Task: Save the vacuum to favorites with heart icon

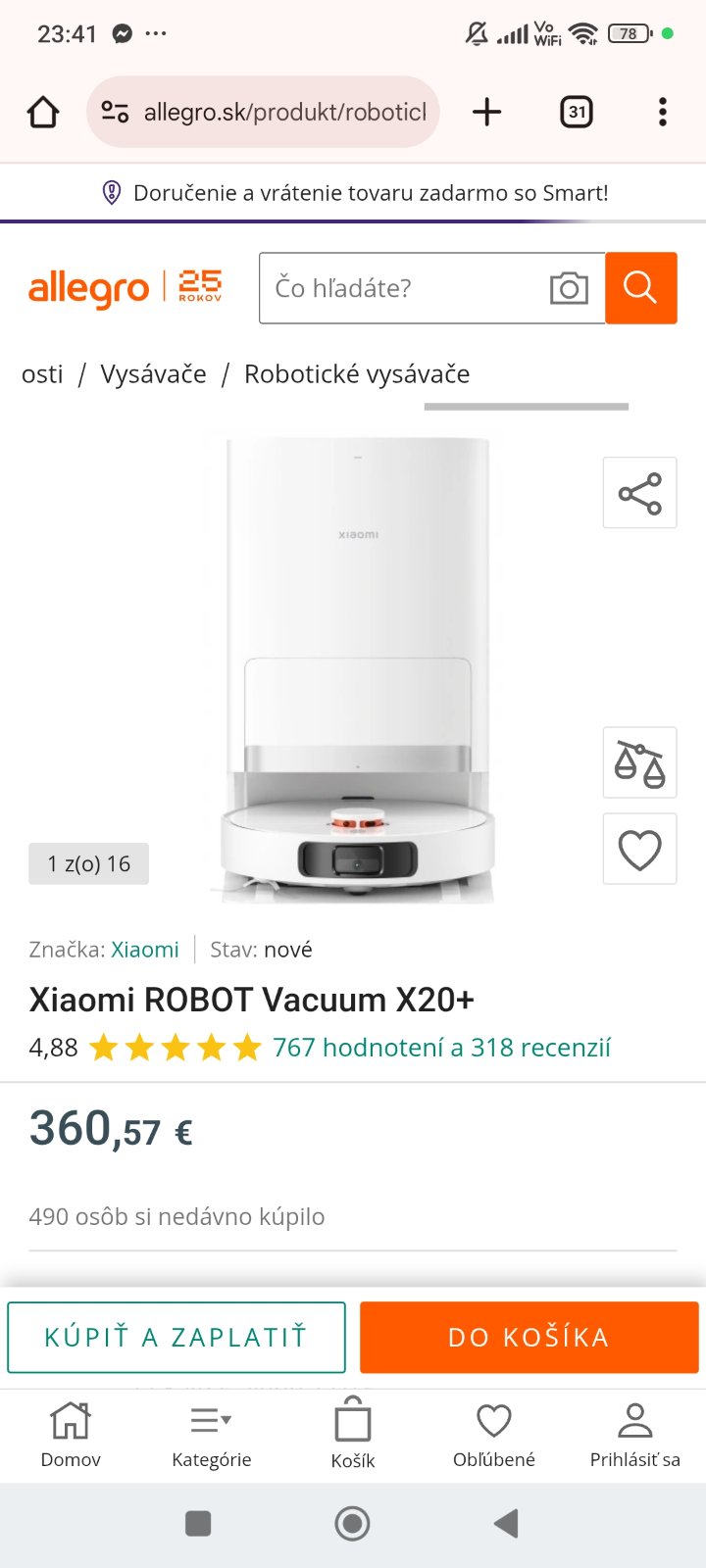Action: pos(639,849)
